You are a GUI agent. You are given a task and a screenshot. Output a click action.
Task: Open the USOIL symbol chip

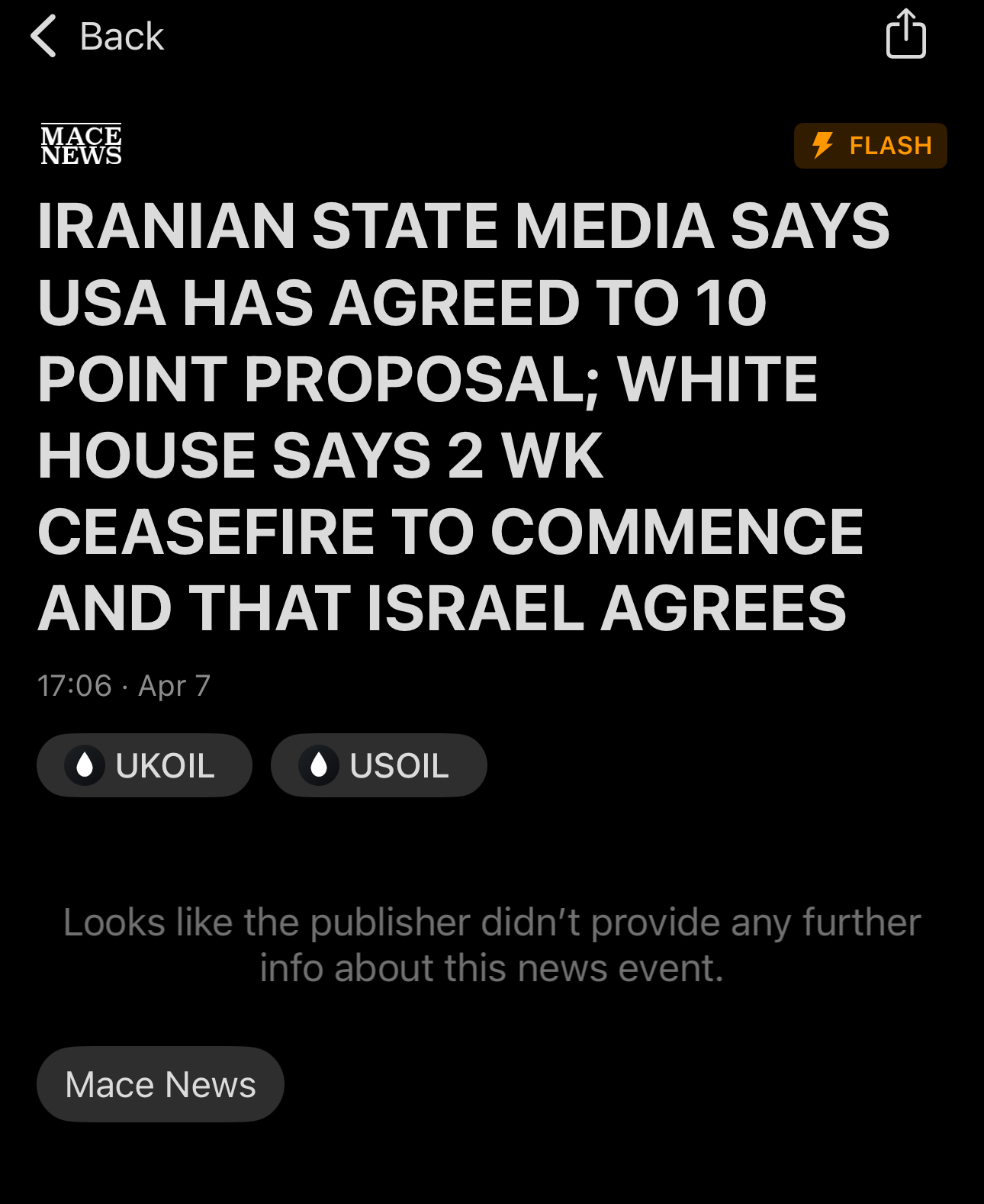point(378,765)
